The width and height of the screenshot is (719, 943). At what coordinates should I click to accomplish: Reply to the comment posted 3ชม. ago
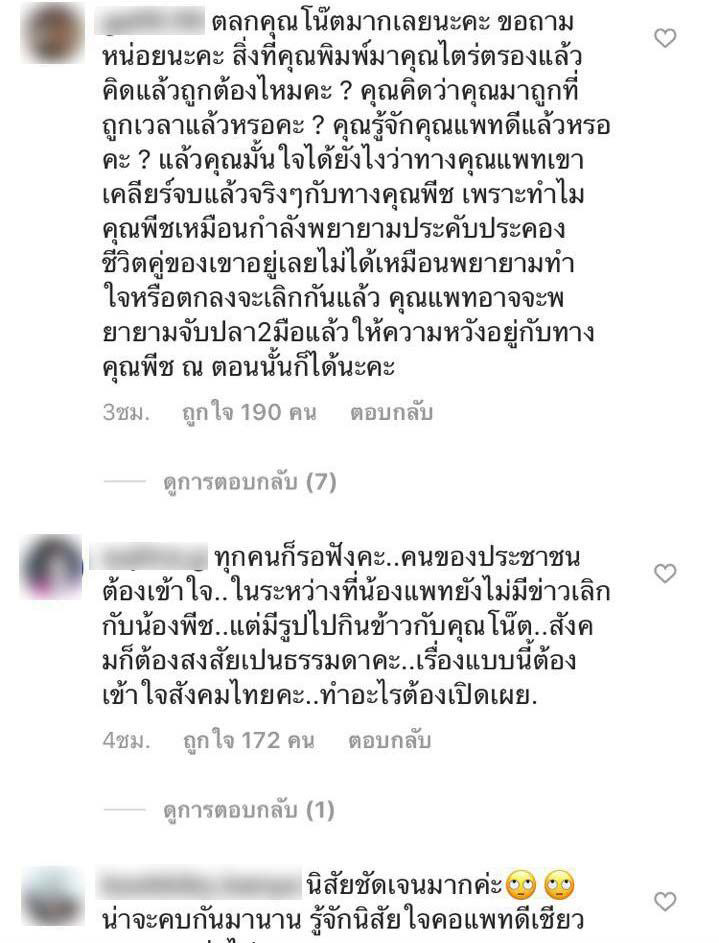point(391,412)
